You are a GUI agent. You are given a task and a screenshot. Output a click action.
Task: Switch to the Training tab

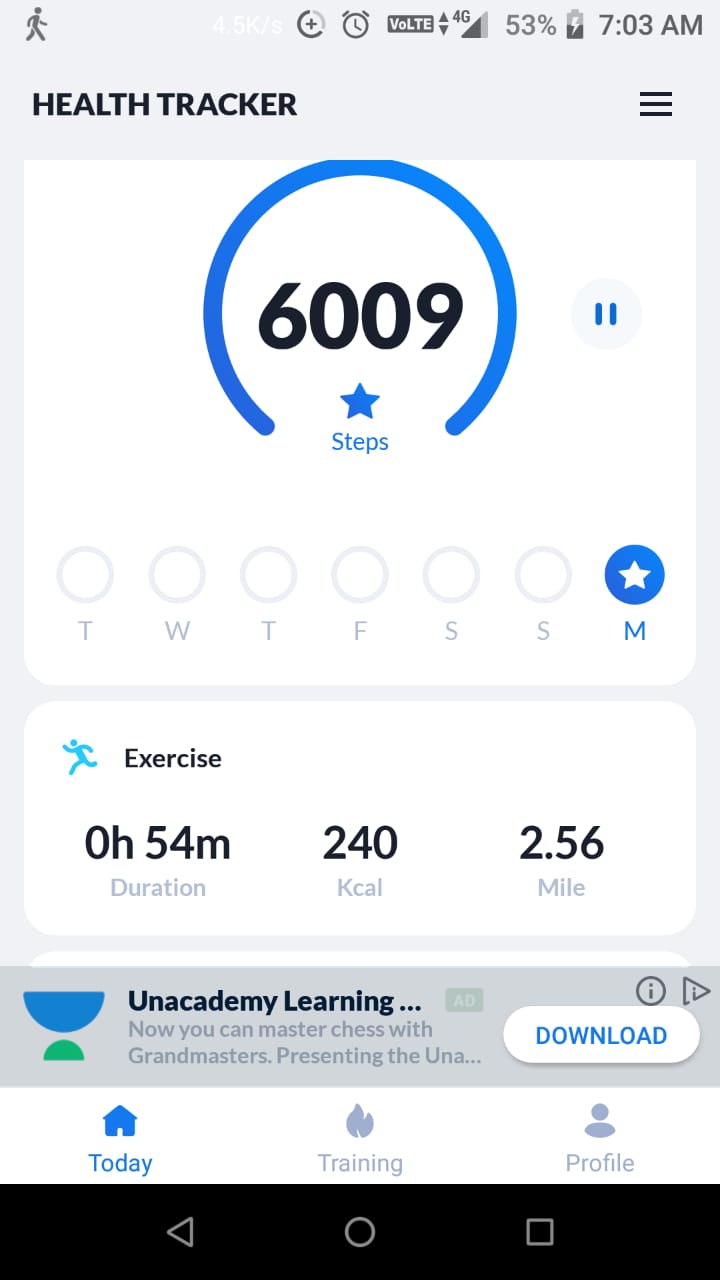360,1139
